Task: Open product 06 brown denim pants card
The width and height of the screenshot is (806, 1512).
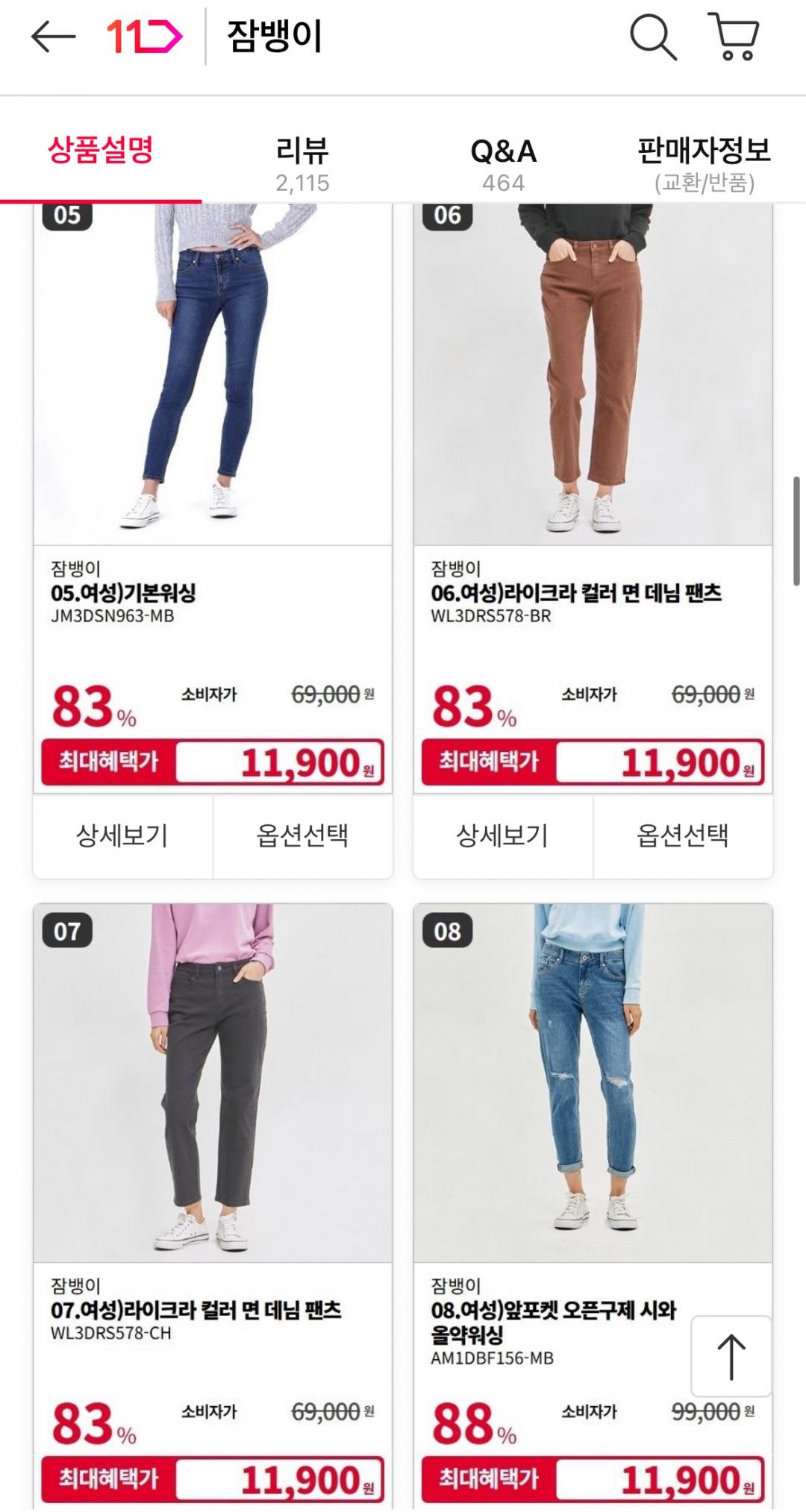Action: [593, 373]
